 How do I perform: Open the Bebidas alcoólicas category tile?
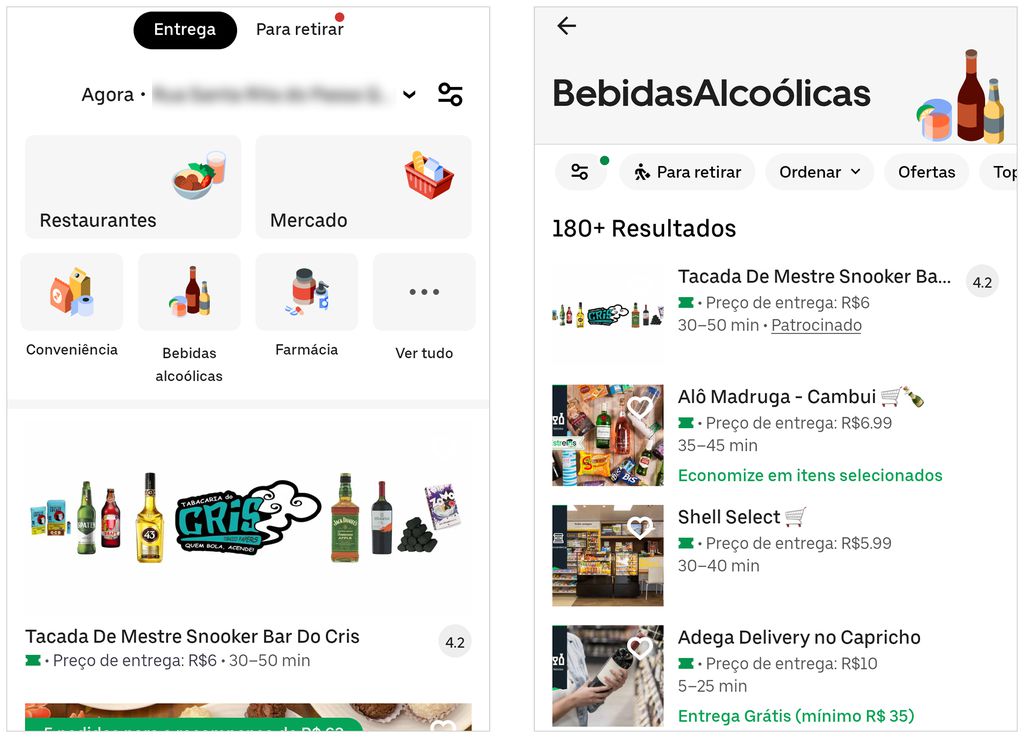tap(189, 293)
